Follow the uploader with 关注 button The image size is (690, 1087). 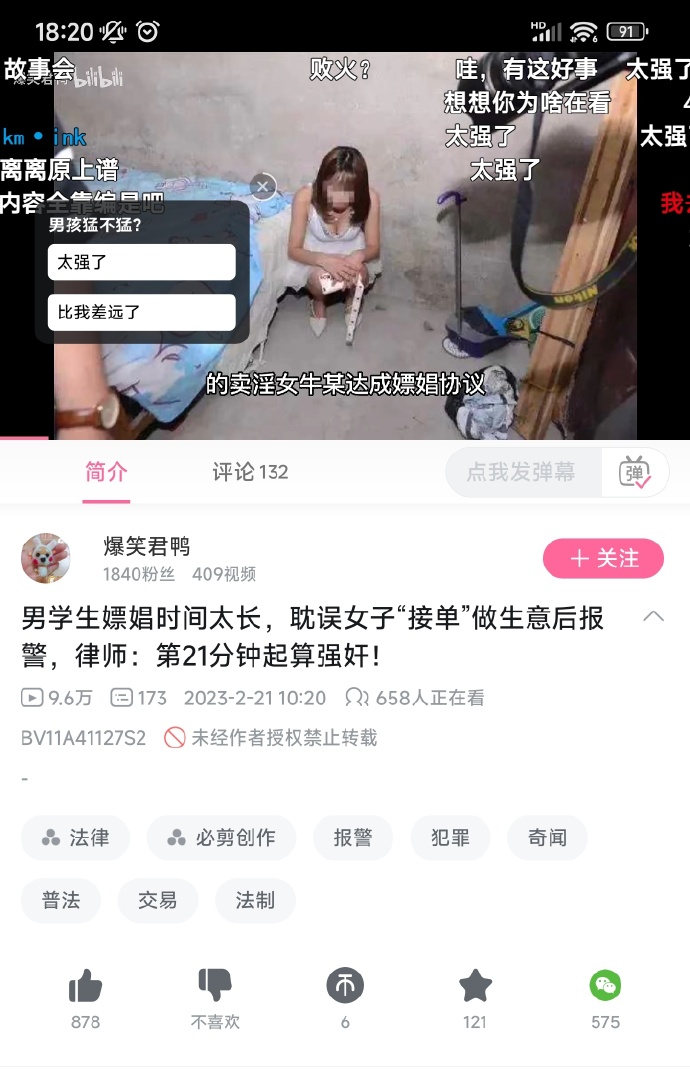[603, 559]
